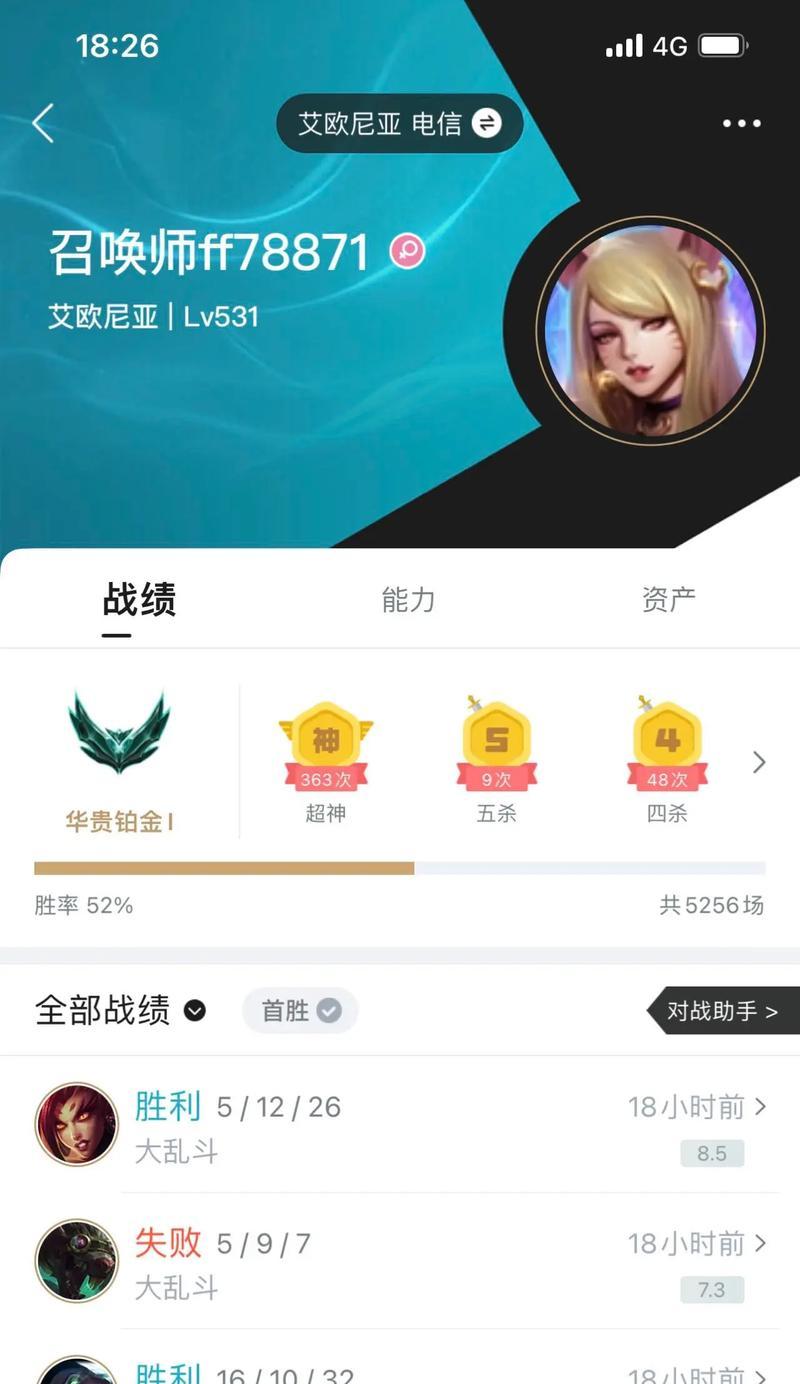The height and width of the screenshot is (1384, 800).
Task: Go back using the top-left arrow
Action: (x=42, y=124)
